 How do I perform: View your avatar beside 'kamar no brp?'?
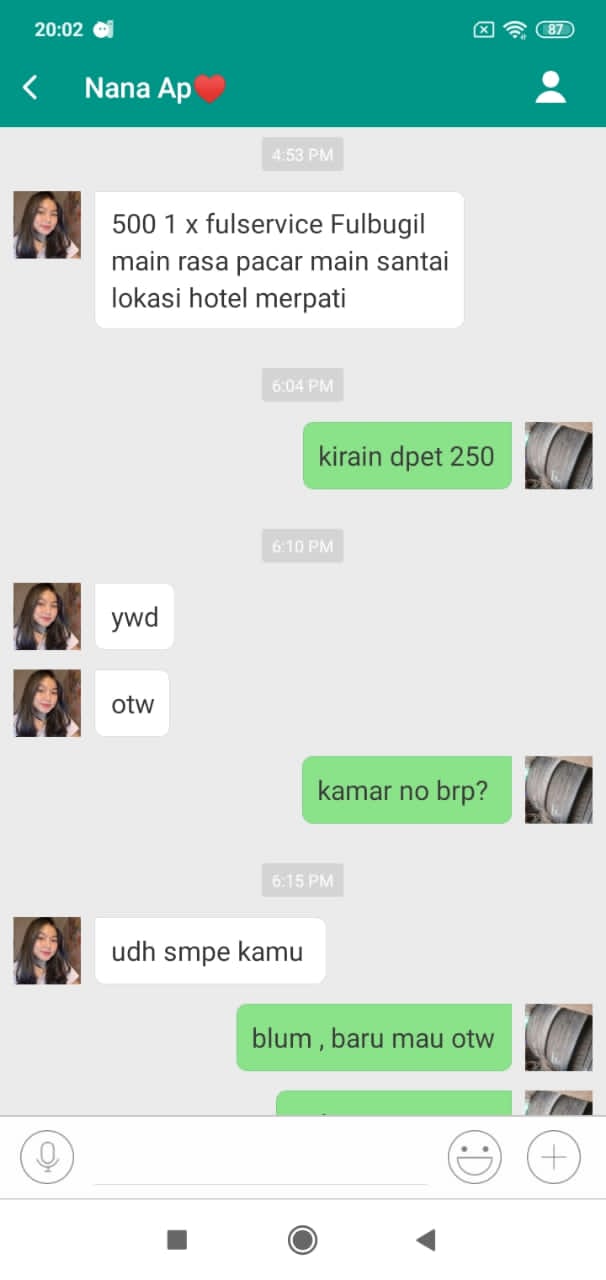coord(559,790)
